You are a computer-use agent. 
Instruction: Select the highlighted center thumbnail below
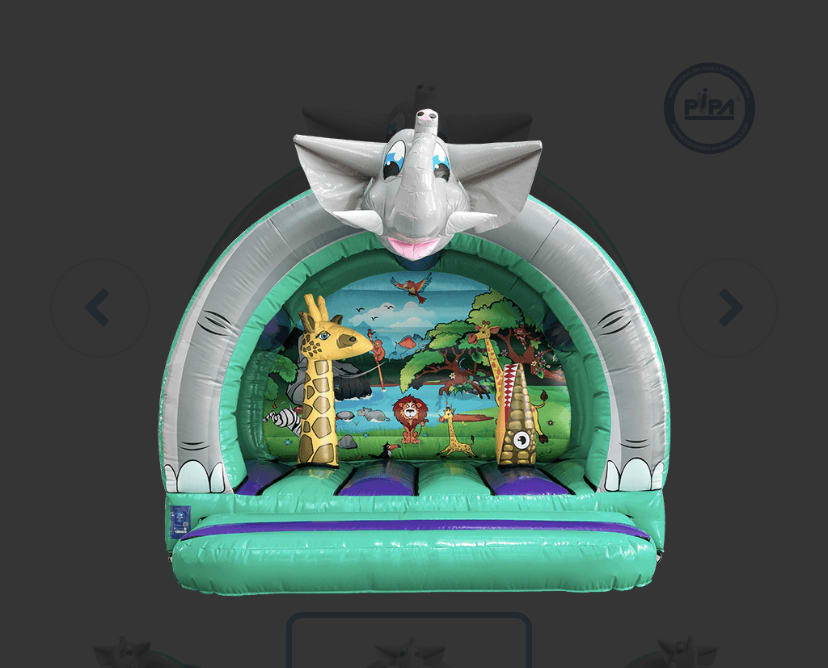click(x=408, y=644)
